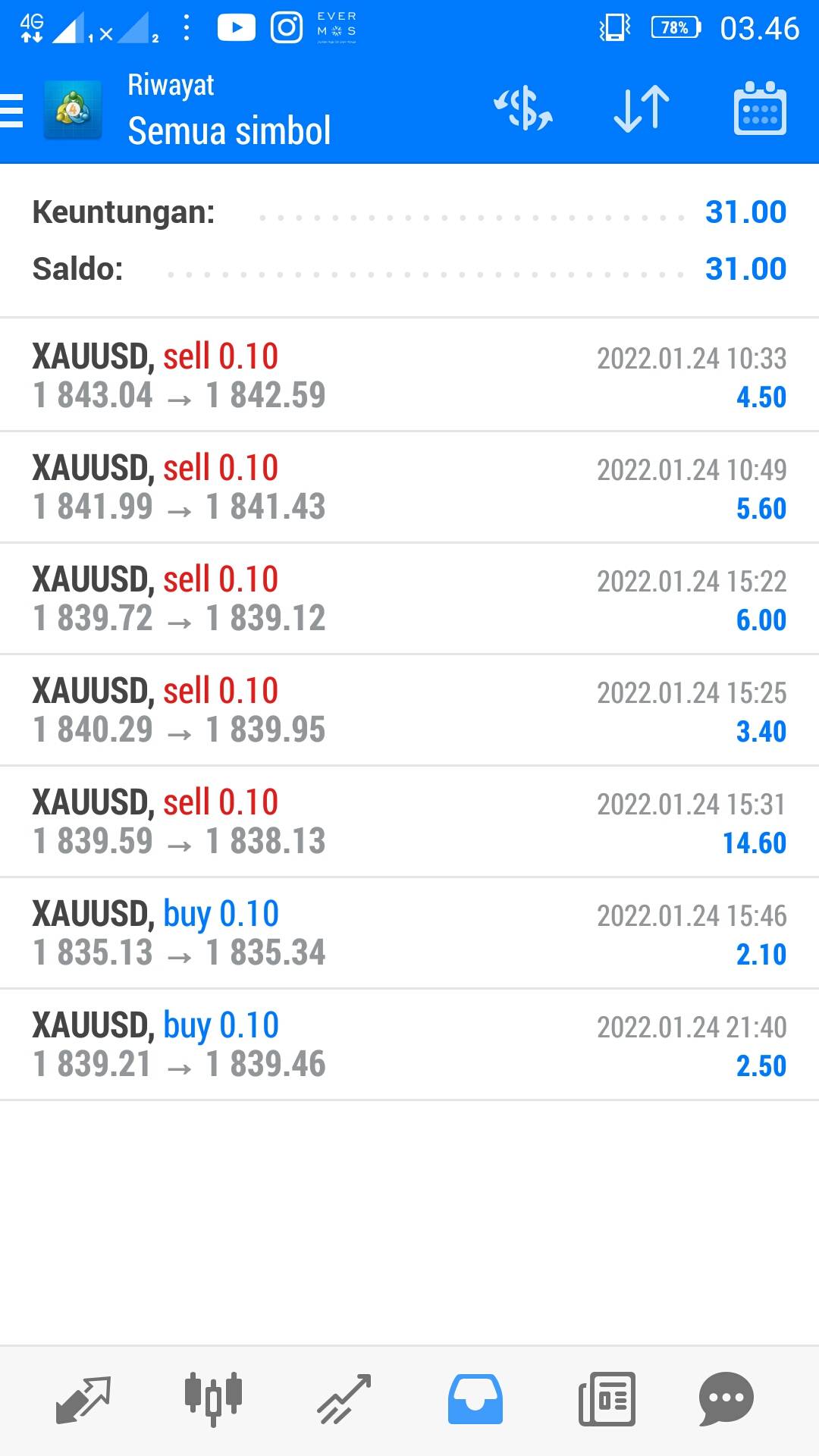
Task: Open the News tab
Action: point(606,1399)
